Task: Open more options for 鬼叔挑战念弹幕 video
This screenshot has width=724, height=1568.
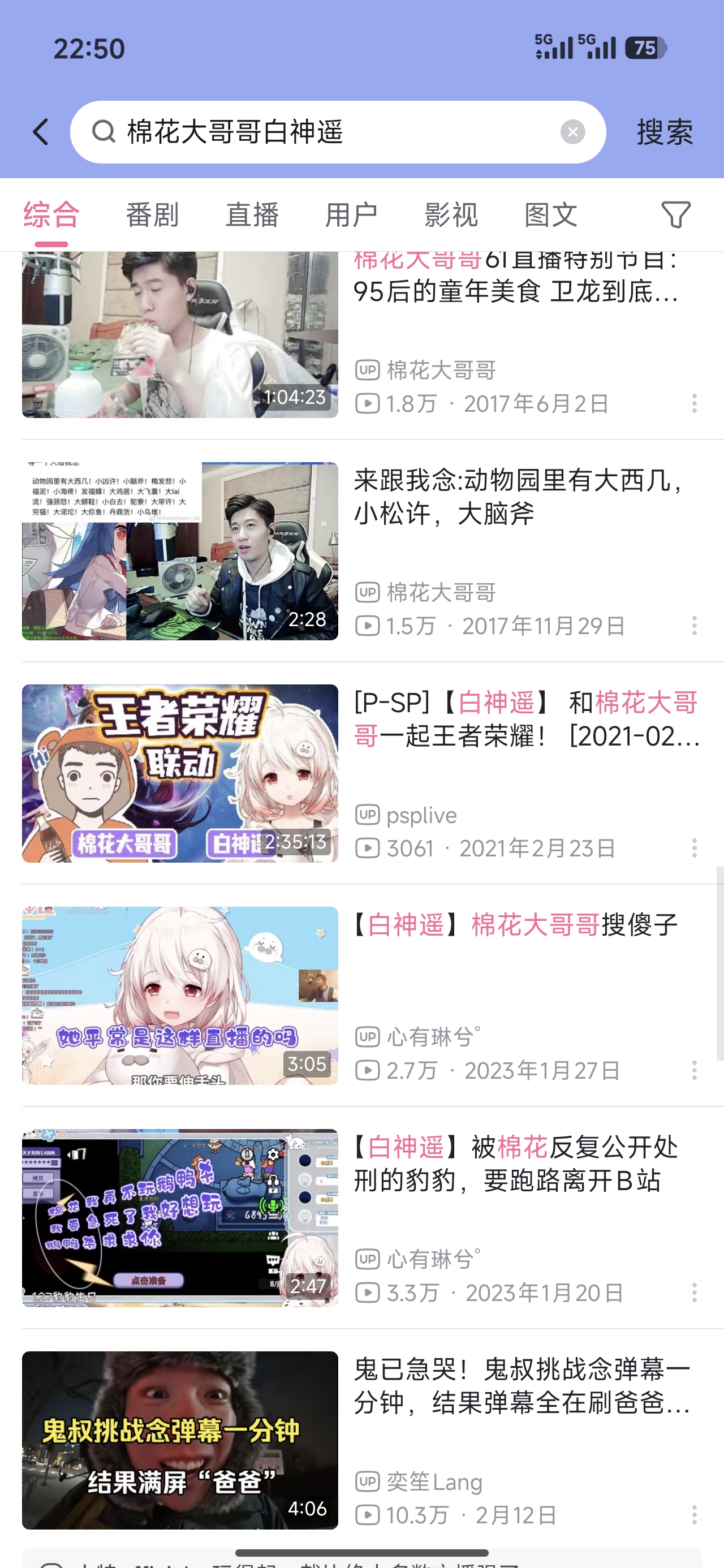Action: point(694,1515)
